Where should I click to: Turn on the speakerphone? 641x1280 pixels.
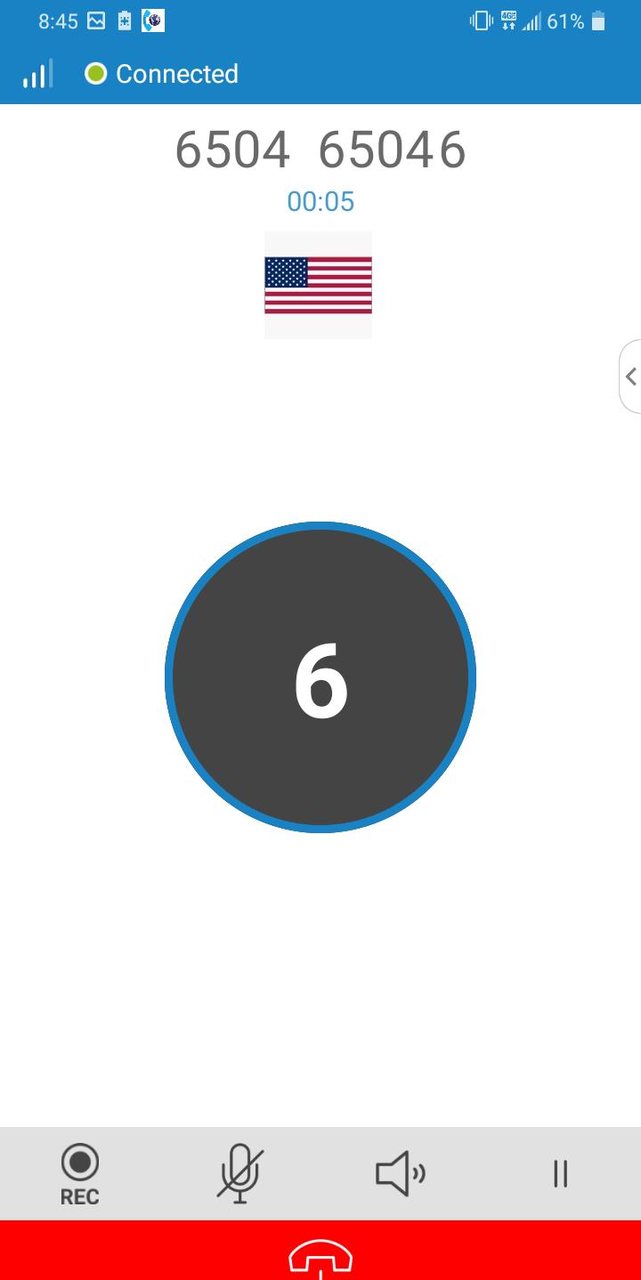[400, 1173]
